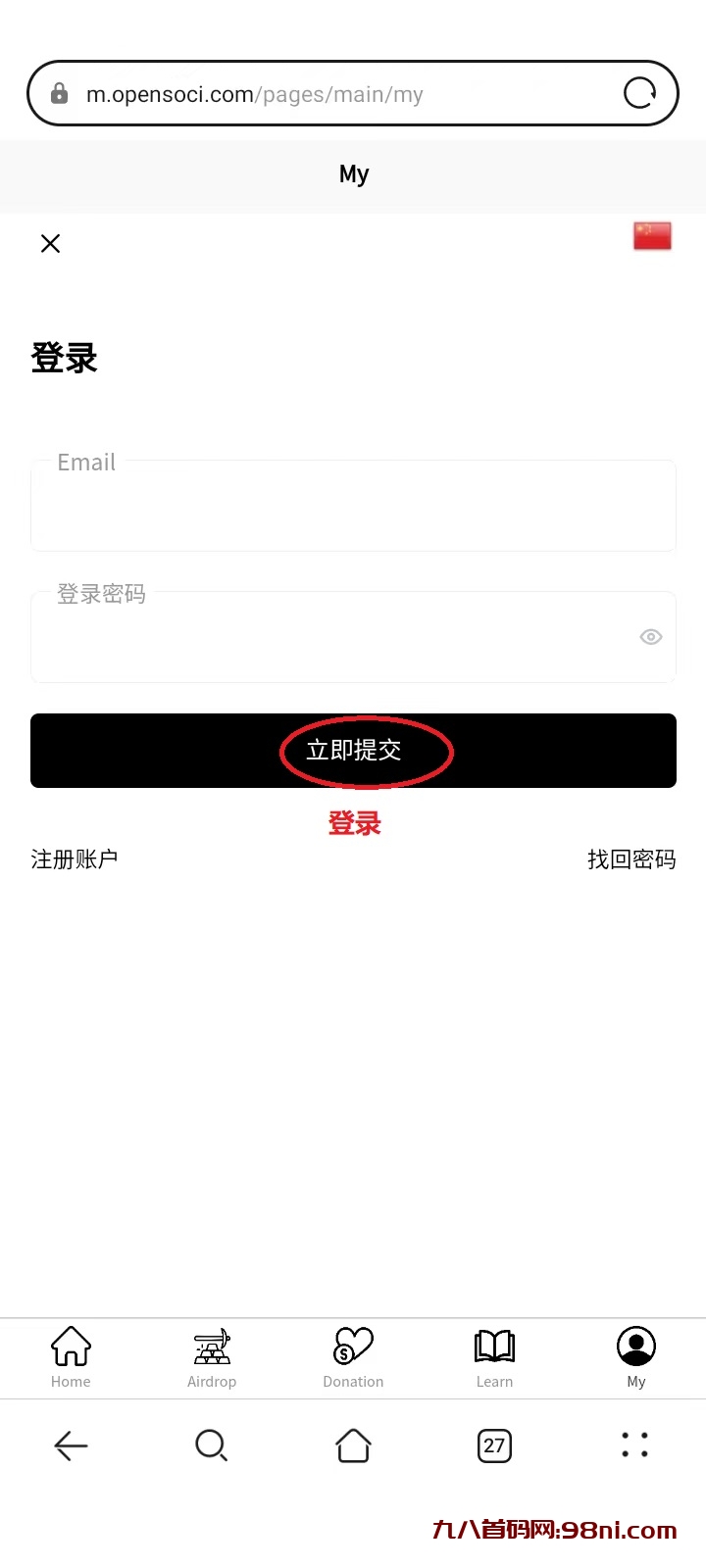Image resolution: width=706 pixels, height=1568 pixels.
Task: Switch to the Airdrop tab
Action: [x=212, y=1357]
